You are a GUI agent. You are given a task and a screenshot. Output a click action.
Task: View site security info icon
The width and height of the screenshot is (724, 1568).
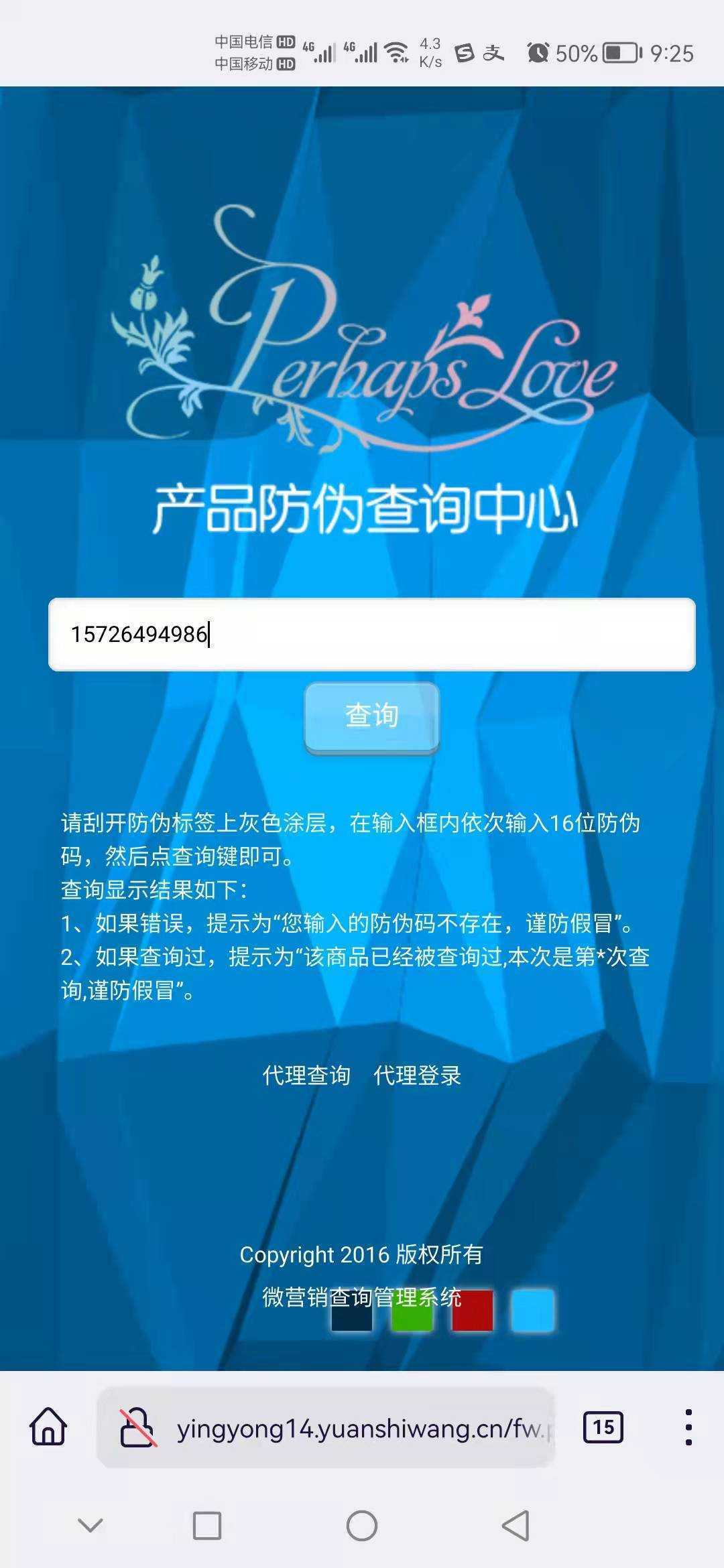point(137,1427)
